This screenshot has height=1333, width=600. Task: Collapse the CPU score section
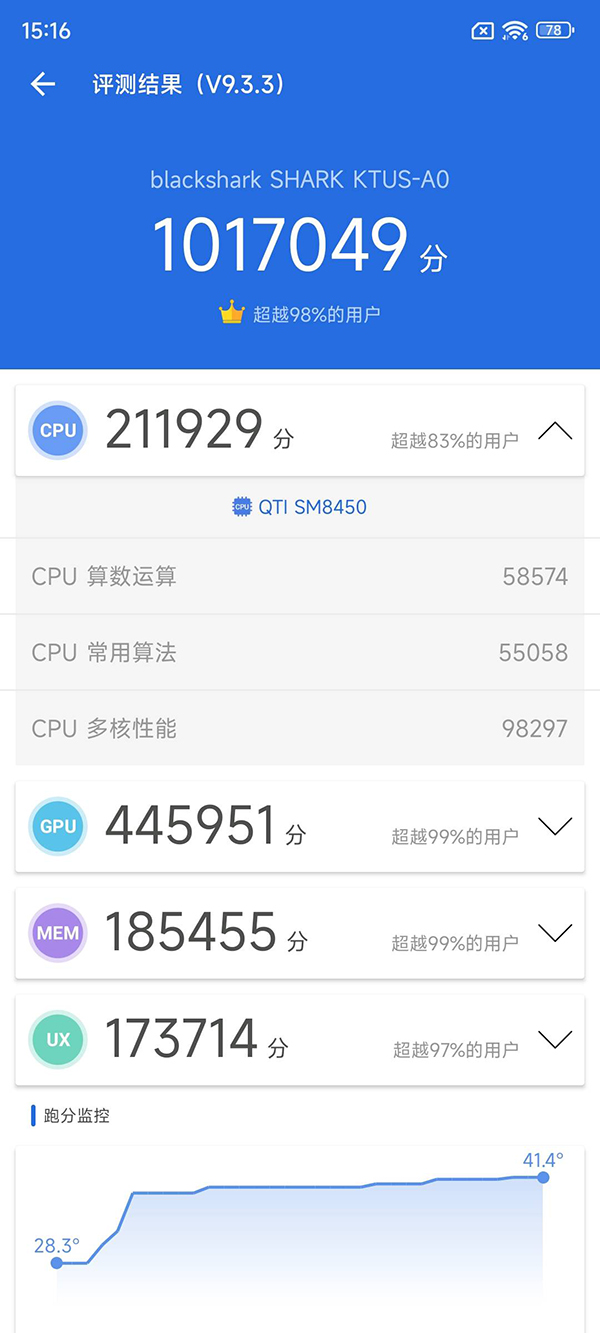click(x=555, y=432)
